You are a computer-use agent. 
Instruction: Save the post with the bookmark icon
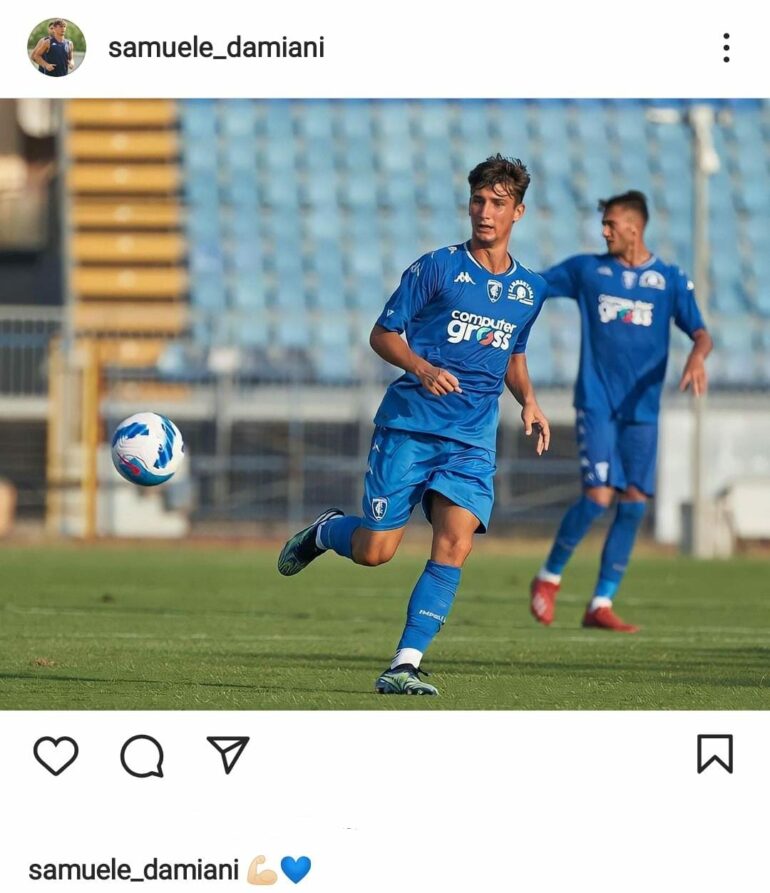(x=715, y=754)
